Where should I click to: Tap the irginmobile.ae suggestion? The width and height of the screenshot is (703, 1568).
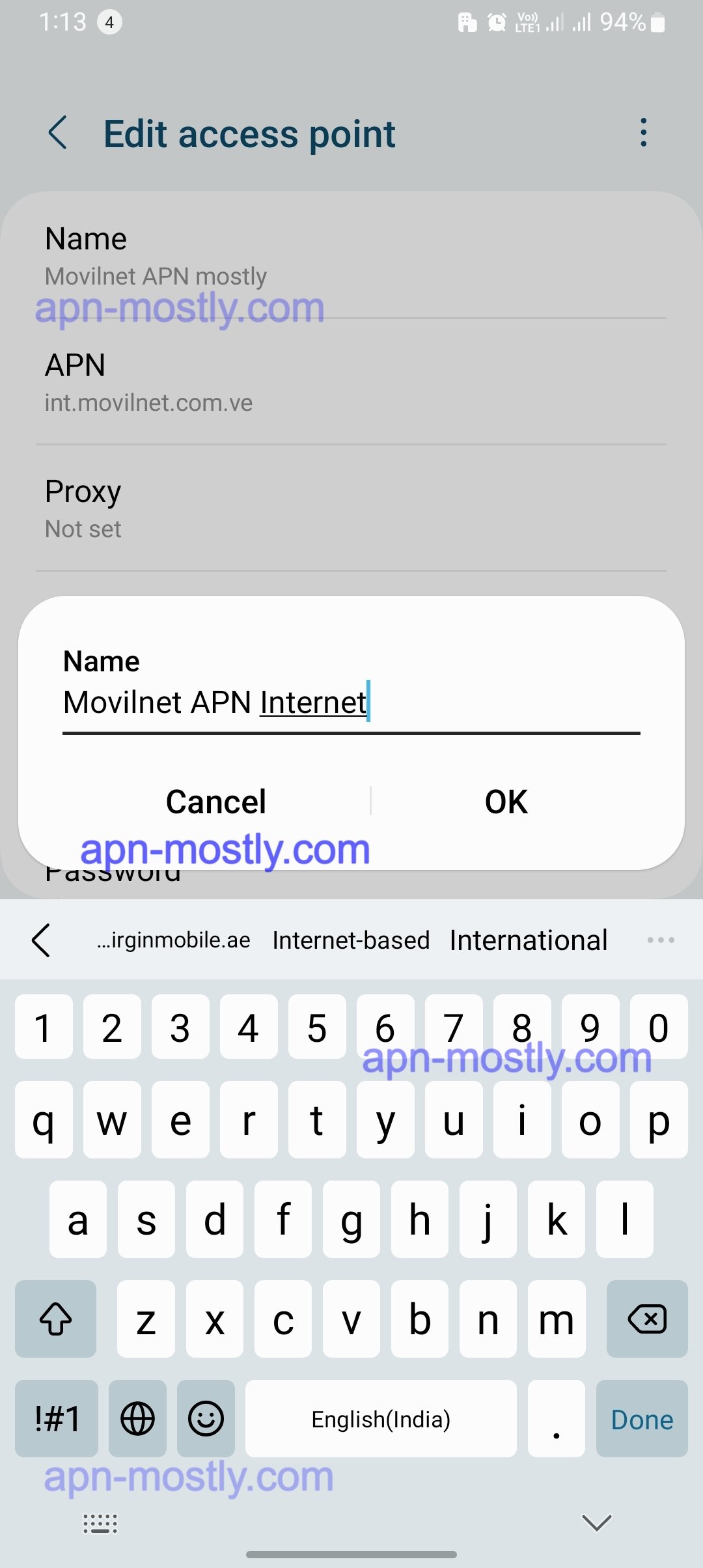pyautogui.click(x=172, y=940)
